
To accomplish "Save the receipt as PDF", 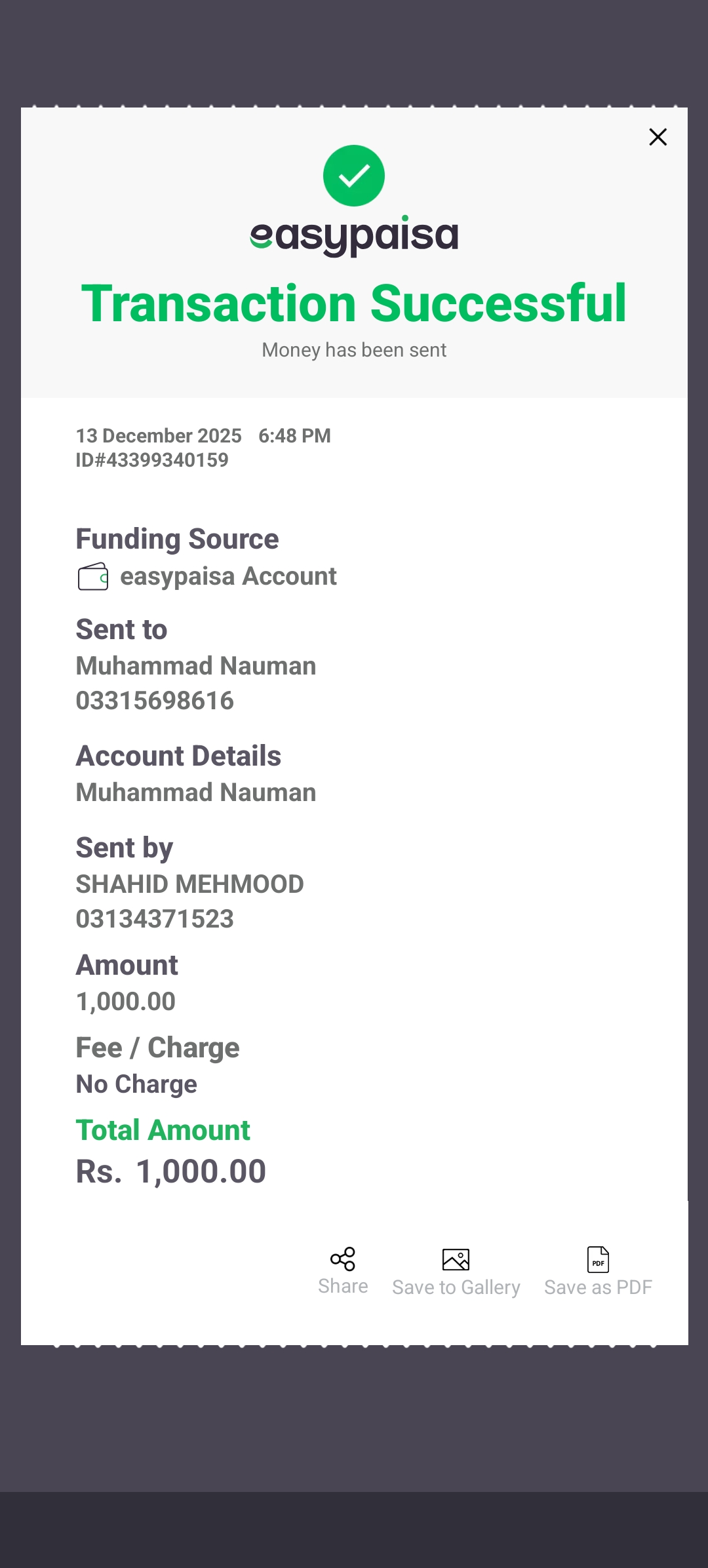I will point(598,1272).
